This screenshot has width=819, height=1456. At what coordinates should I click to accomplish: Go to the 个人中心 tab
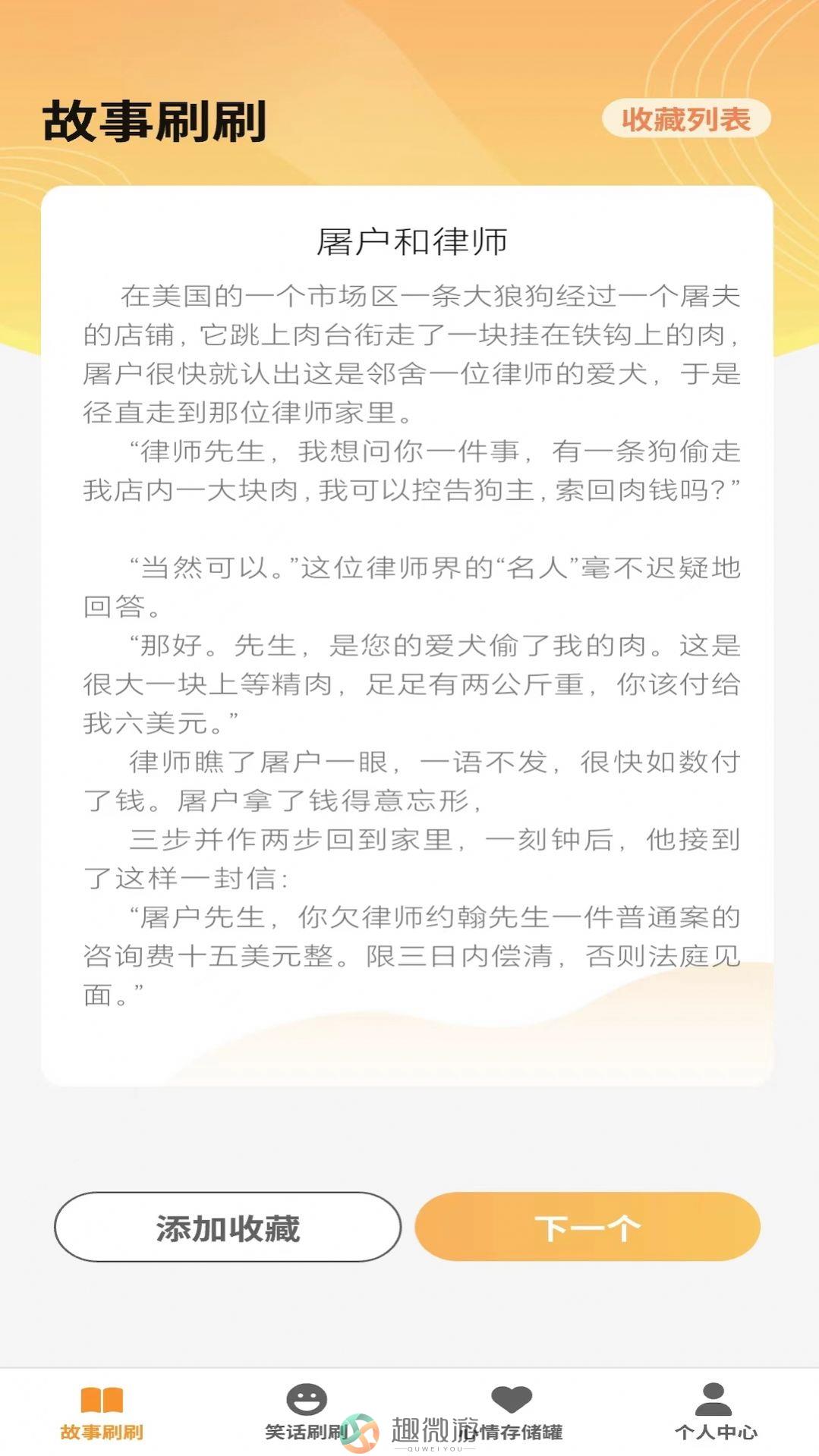pyautogui.click(x=715, y=1414)
